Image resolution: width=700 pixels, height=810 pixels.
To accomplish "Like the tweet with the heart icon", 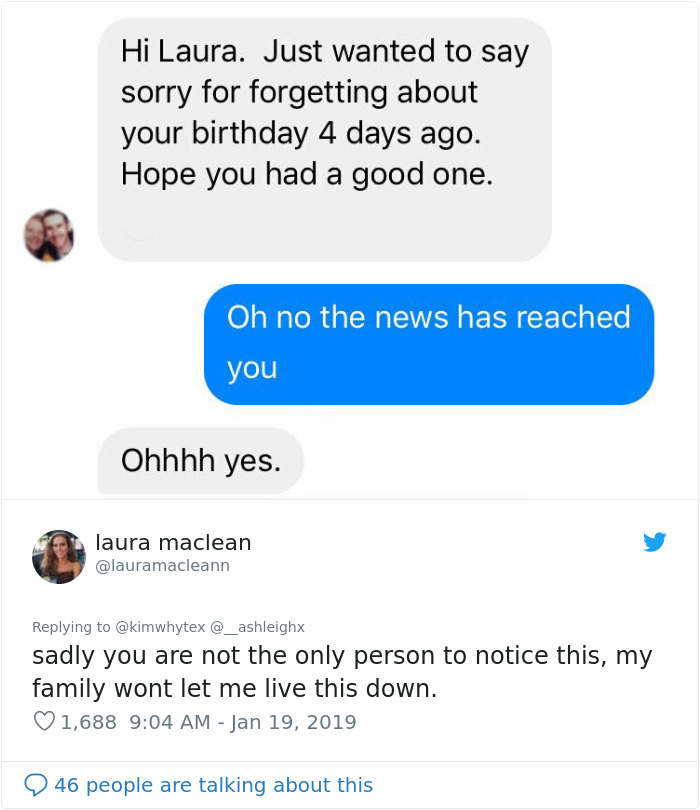I will point(44,721).
